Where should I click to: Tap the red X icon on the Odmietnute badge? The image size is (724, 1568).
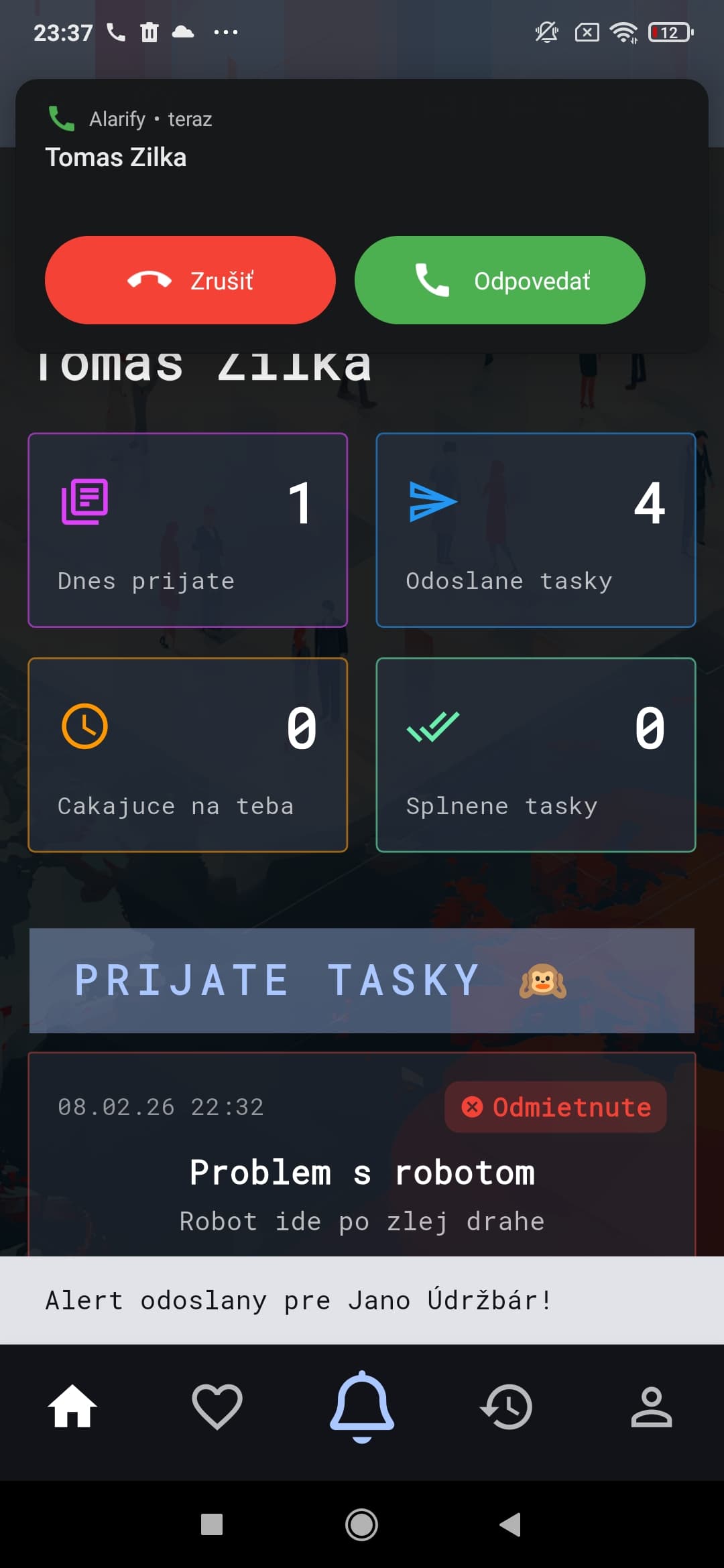coord(474,1107)
